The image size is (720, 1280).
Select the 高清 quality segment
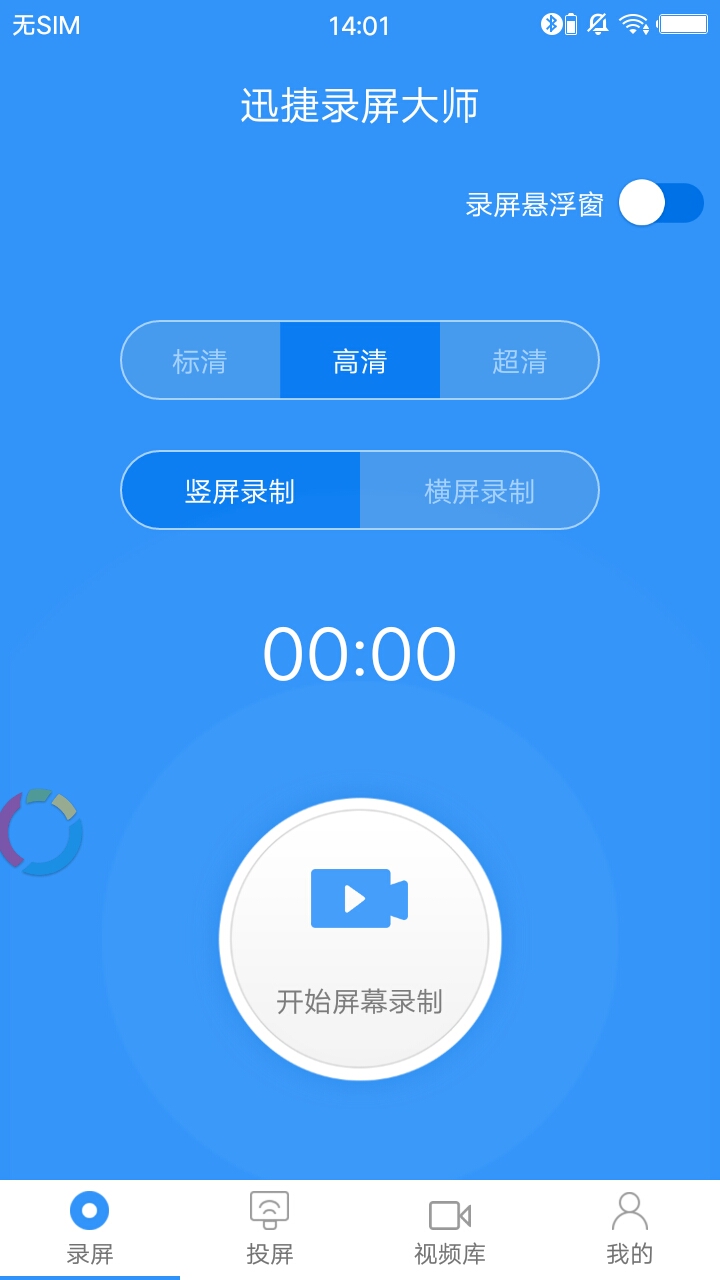[x=360, y=360]
